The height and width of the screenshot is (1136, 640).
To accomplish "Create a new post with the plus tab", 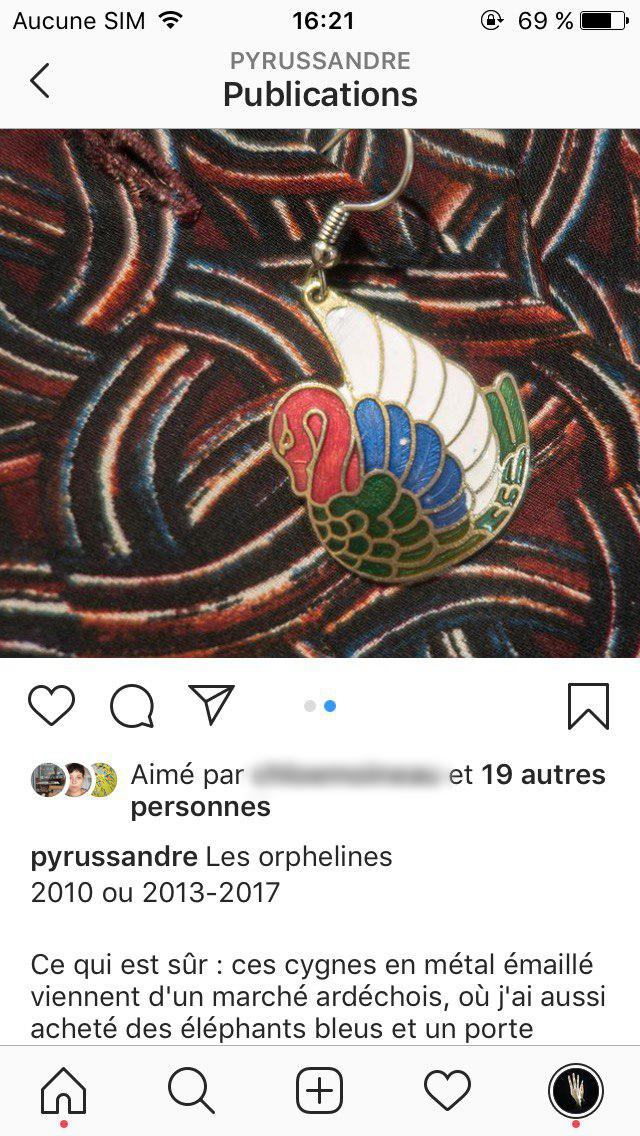I will (x=319, y=1089).
